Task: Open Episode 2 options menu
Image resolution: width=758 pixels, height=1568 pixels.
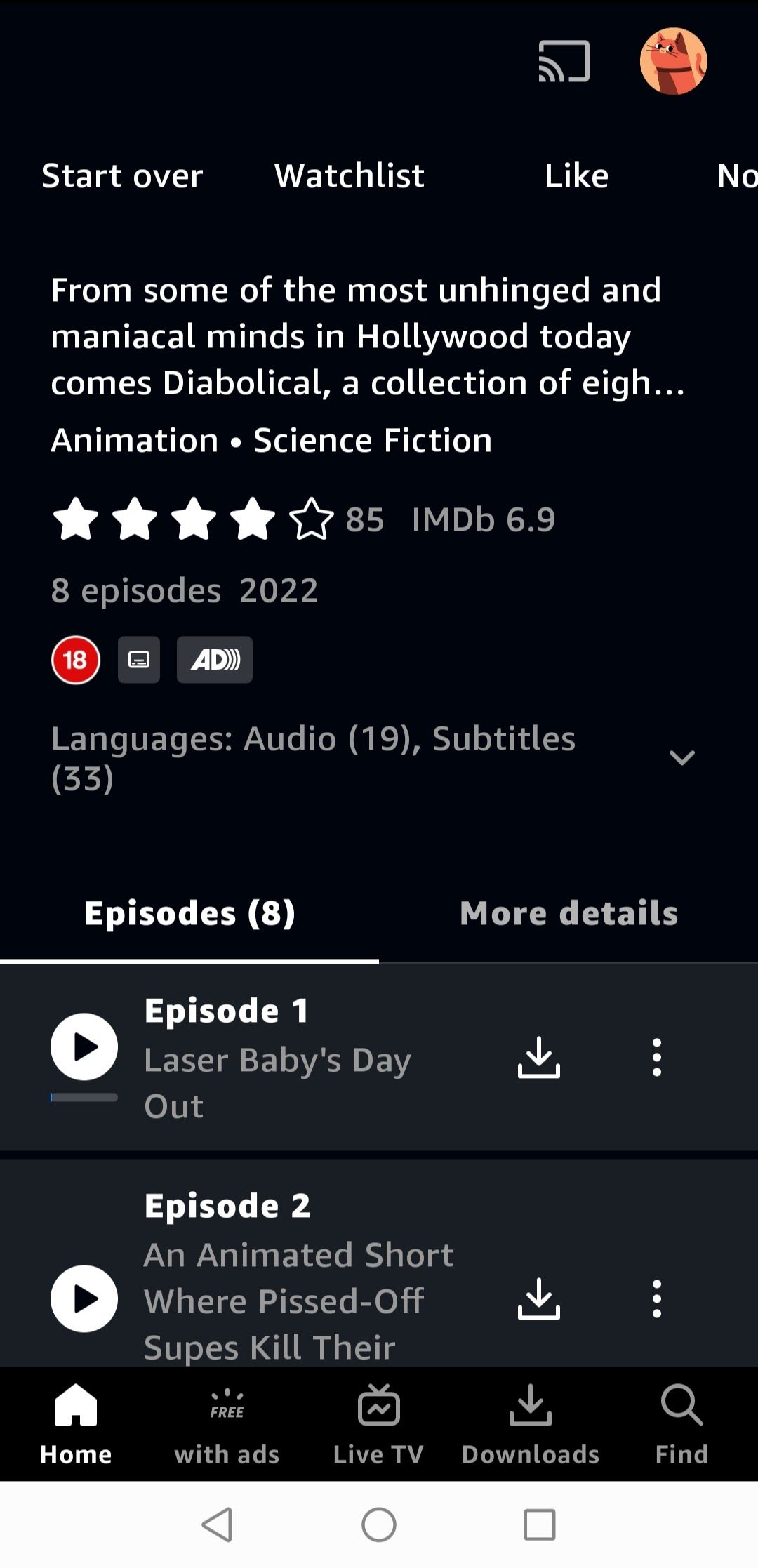Action: [657, 1299]
